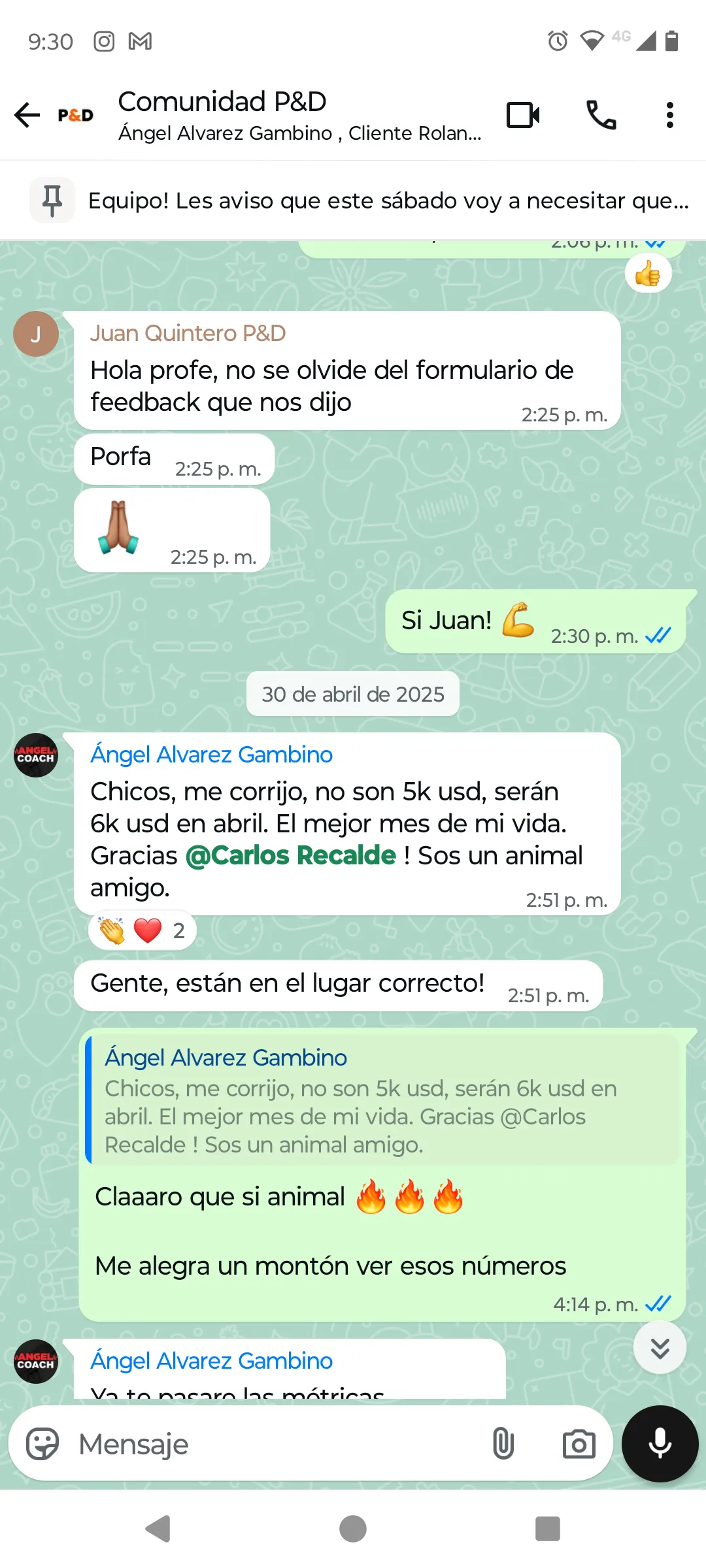Screen dimensions: 706x1568
Task: Jump to the latest messages
Action: click(x=660, y=1347)
